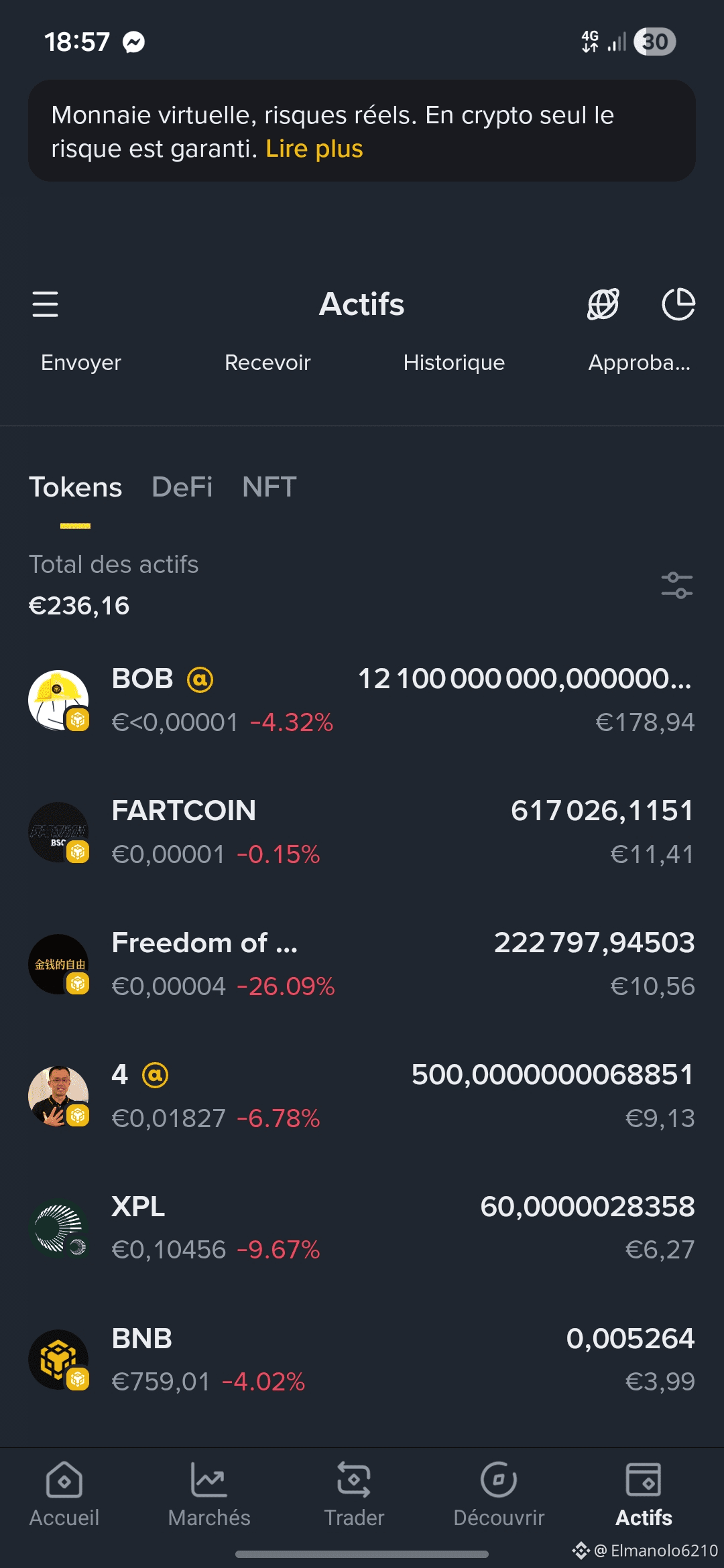The width and height of the screenshot is (724, 1568).
Task: Open the BOB token row
Action: pyautogui.click(x=362, y=700)
